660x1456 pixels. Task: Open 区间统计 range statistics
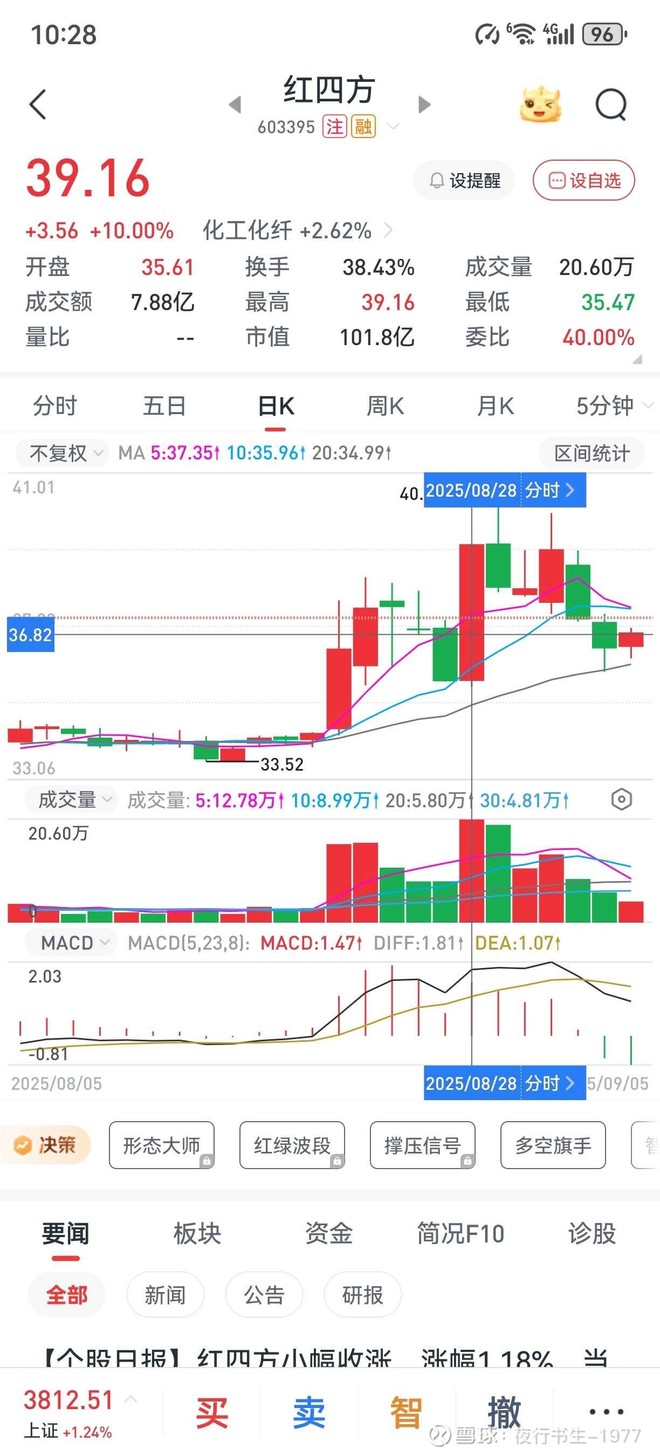coord(592,453)
